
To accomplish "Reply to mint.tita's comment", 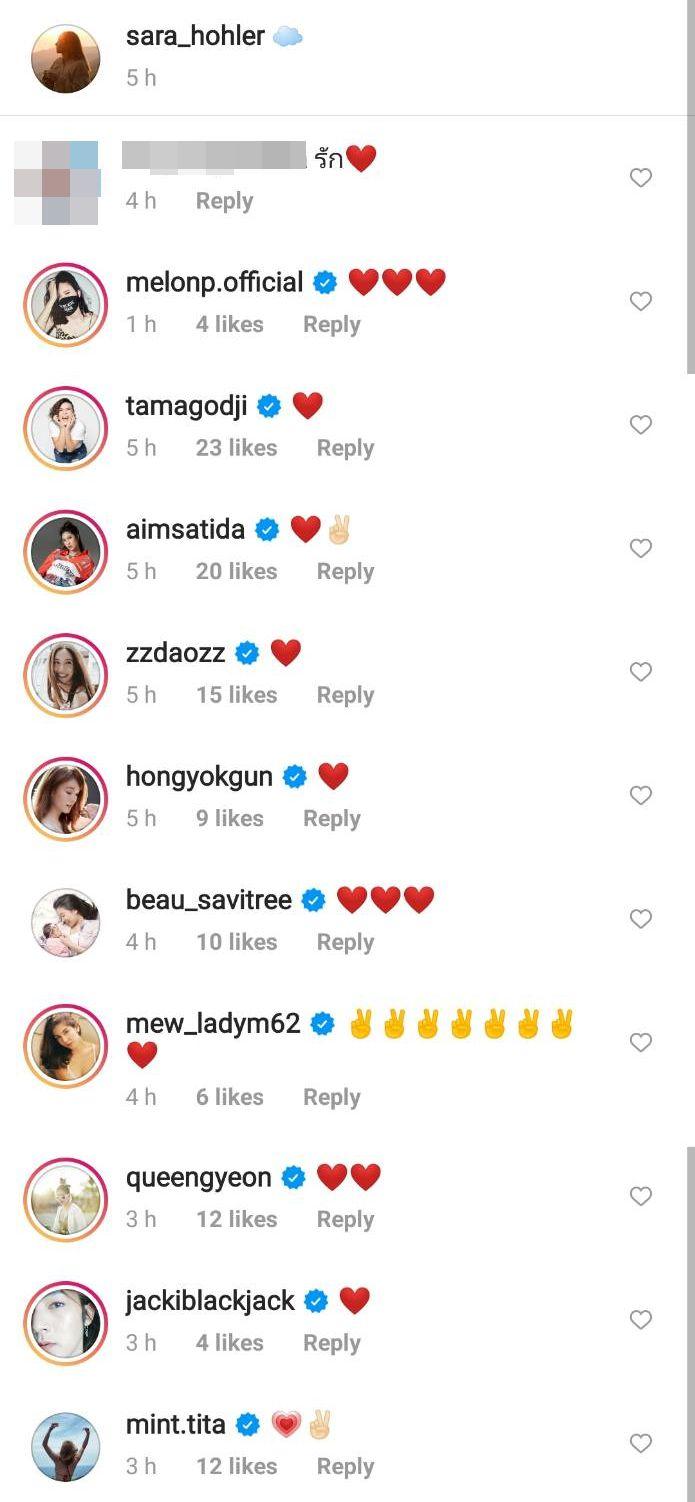I will coord(345,1466).
